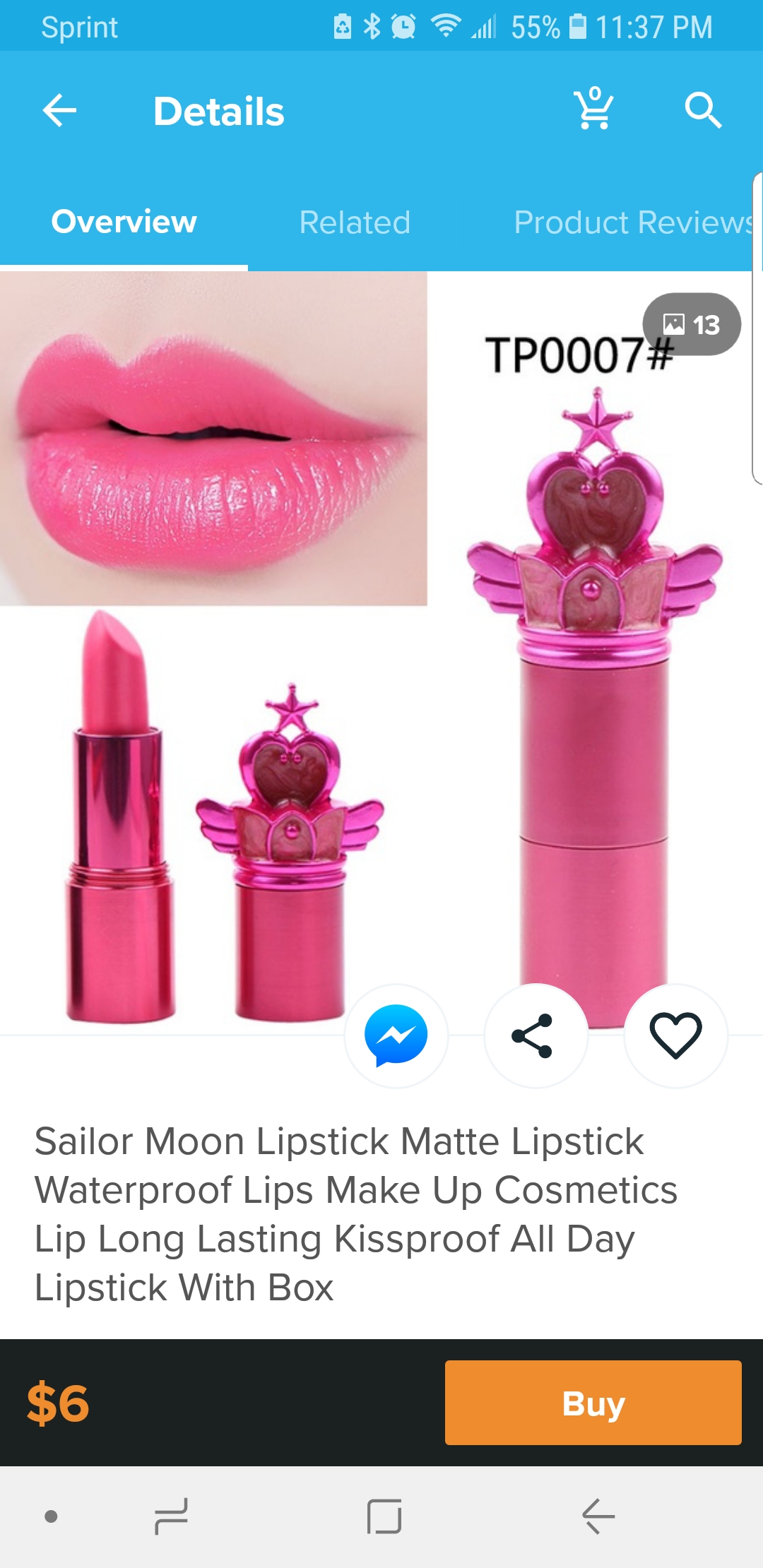Switch to the Related tab
763x1568 pixels.
click(355, 222)
